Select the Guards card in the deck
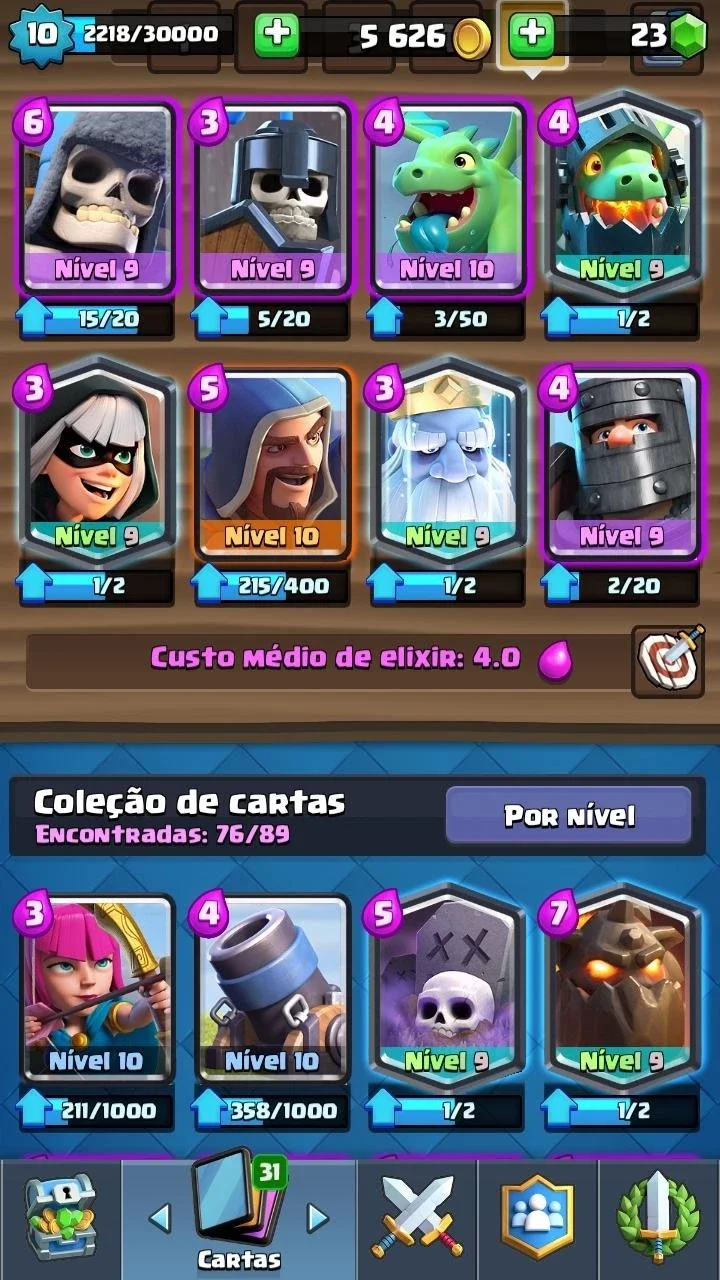This screenshot has width=720, height=1280. point(272,200)
